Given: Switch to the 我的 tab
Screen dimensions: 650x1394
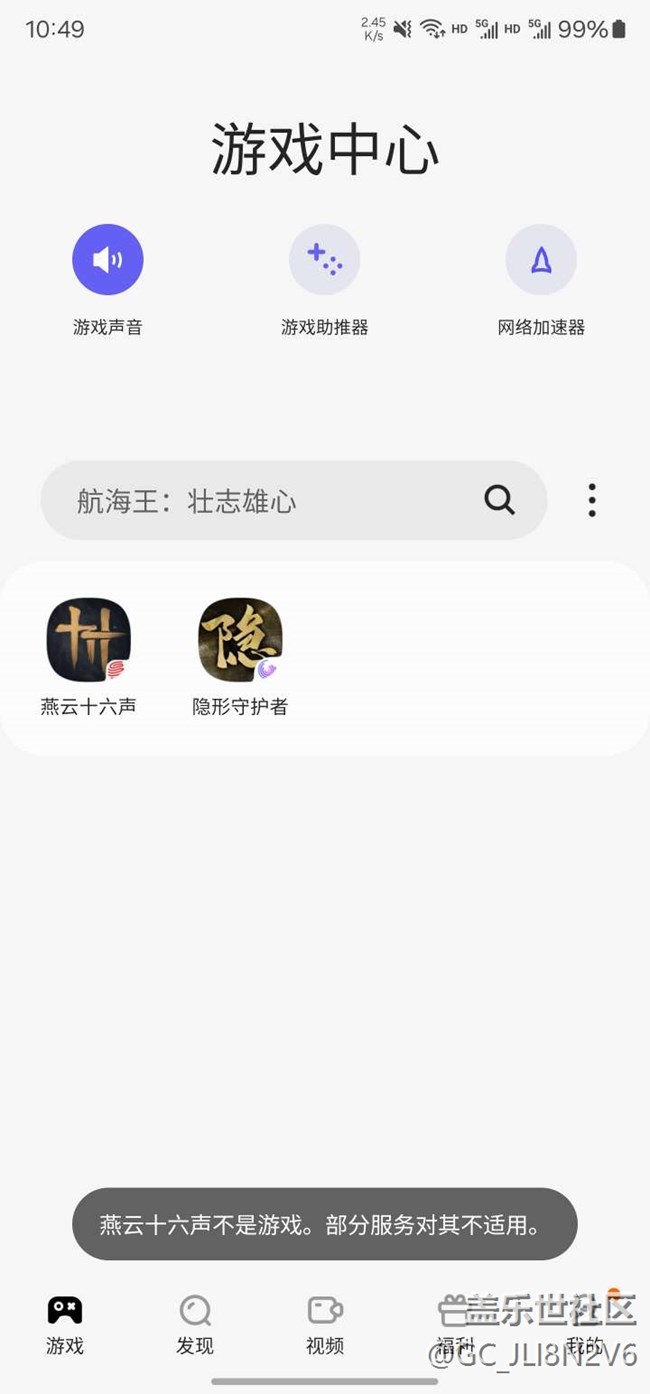Looking at the screenshot, I should 585,1325.
